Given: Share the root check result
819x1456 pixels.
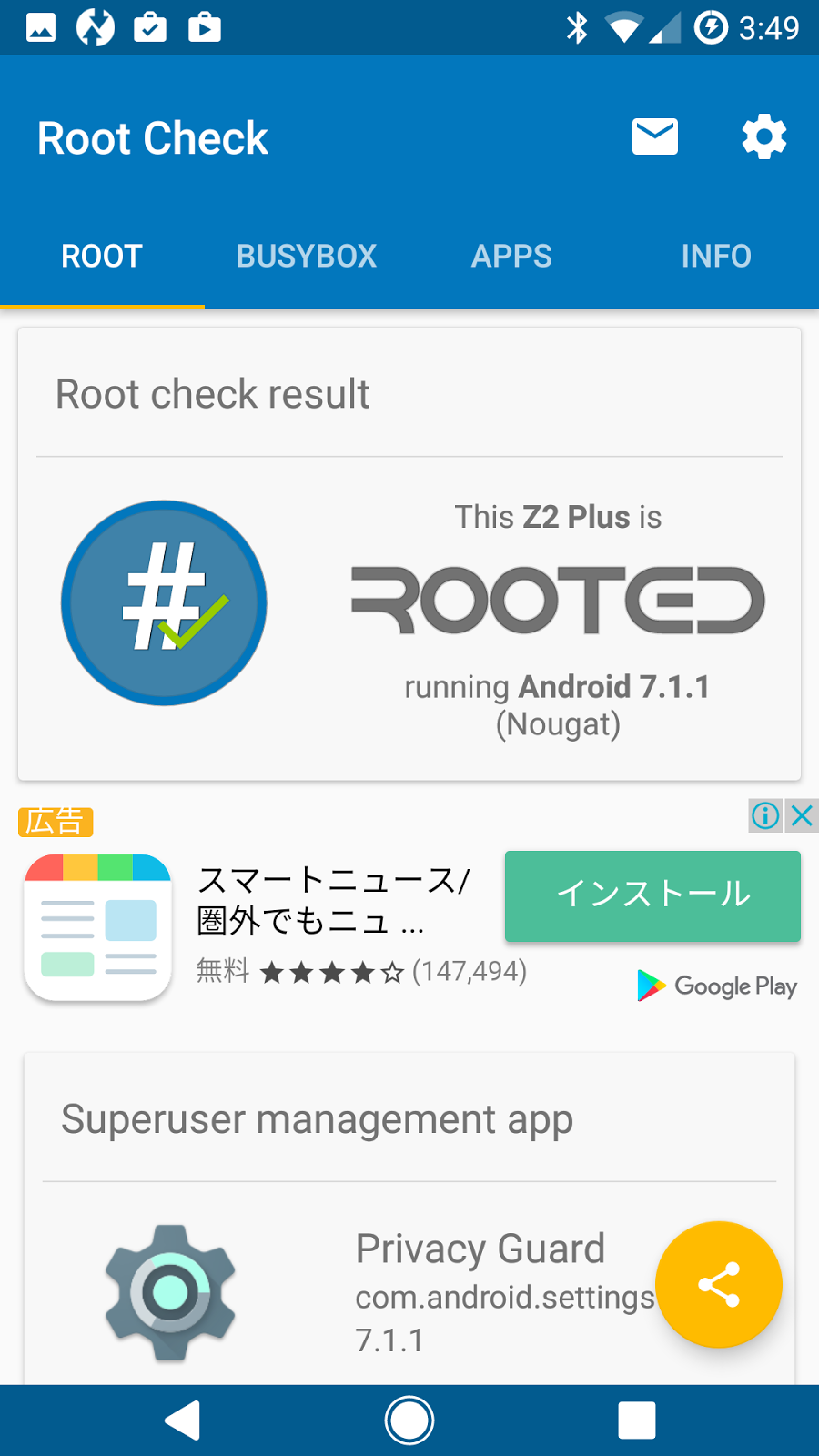Looking at the screenshot, I should click(x=719, y=1284).
